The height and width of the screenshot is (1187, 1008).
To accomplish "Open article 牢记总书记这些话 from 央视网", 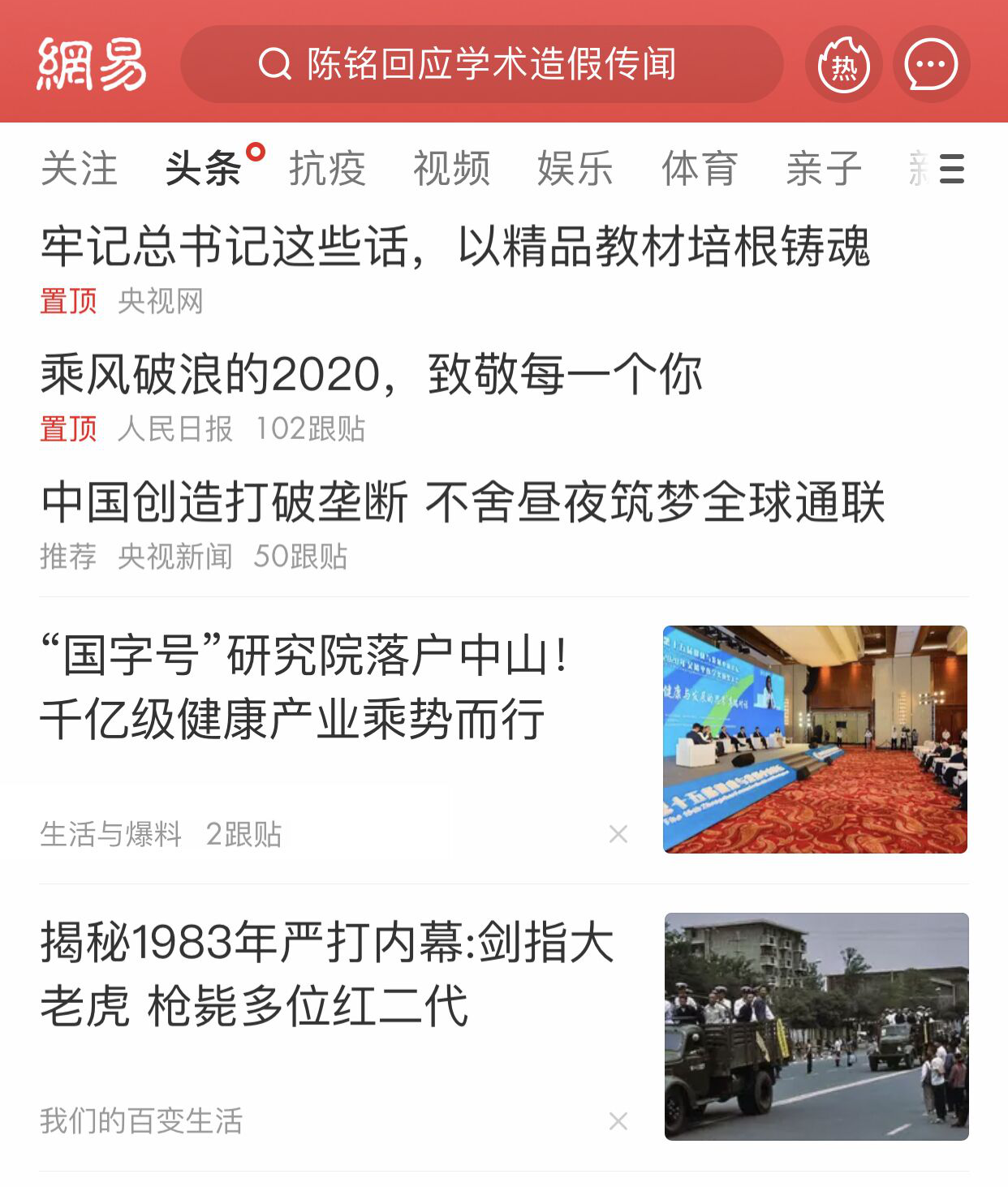I will (454, 247).
